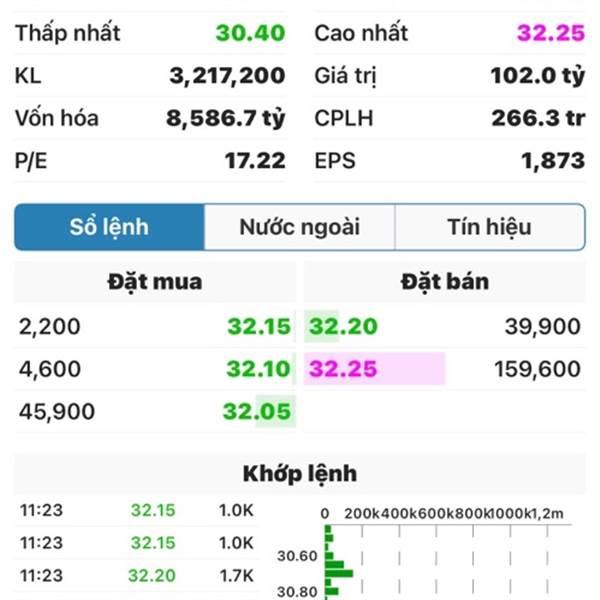Switch to the Nước ngoài tab

[x=299, y=227]
